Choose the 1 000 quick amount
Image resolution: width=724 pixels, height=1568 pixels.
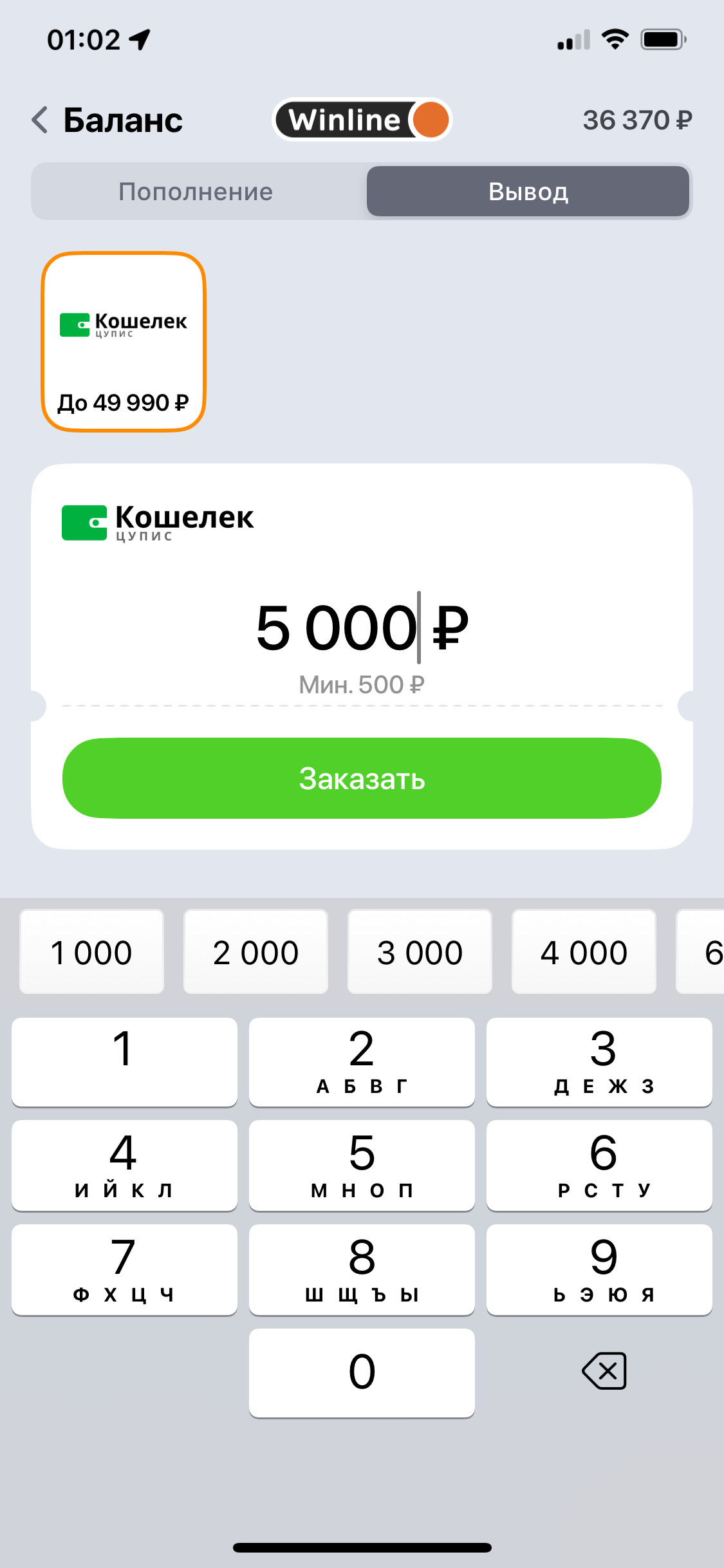[91, 952]
